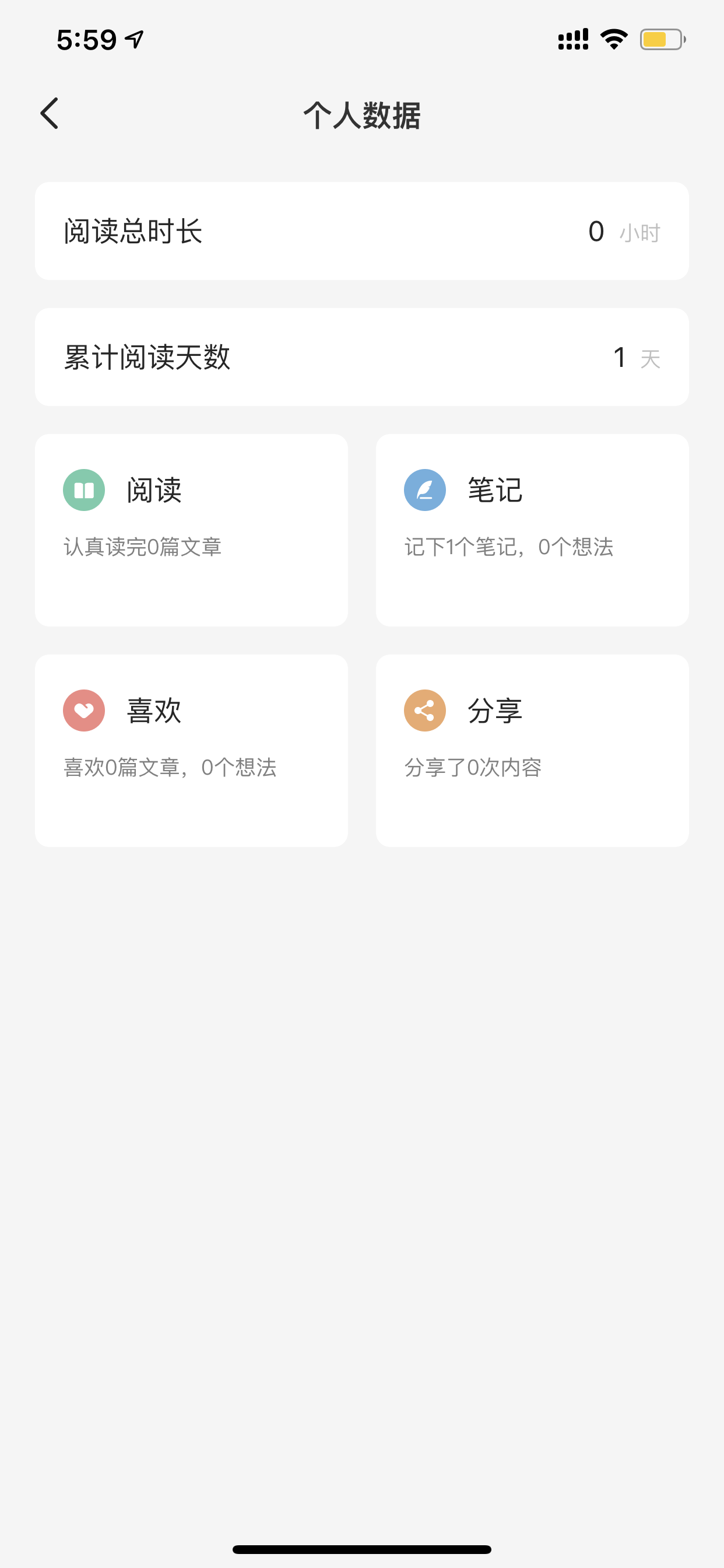Open the 喜欢 card
This screenshot has width=724, height=1568.
(191, 750)
